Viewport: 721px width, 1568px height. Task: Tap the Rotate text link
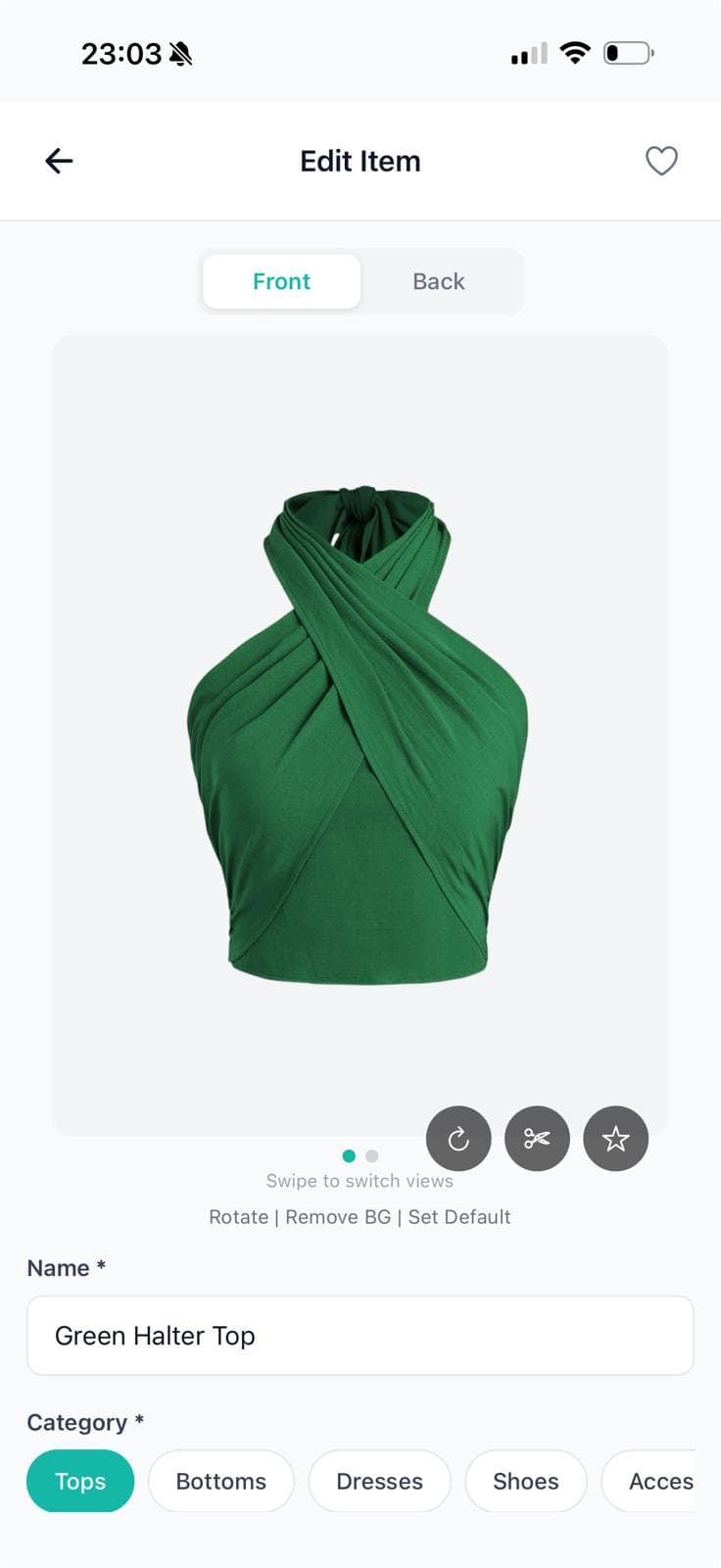click(x=237, y=1216)
